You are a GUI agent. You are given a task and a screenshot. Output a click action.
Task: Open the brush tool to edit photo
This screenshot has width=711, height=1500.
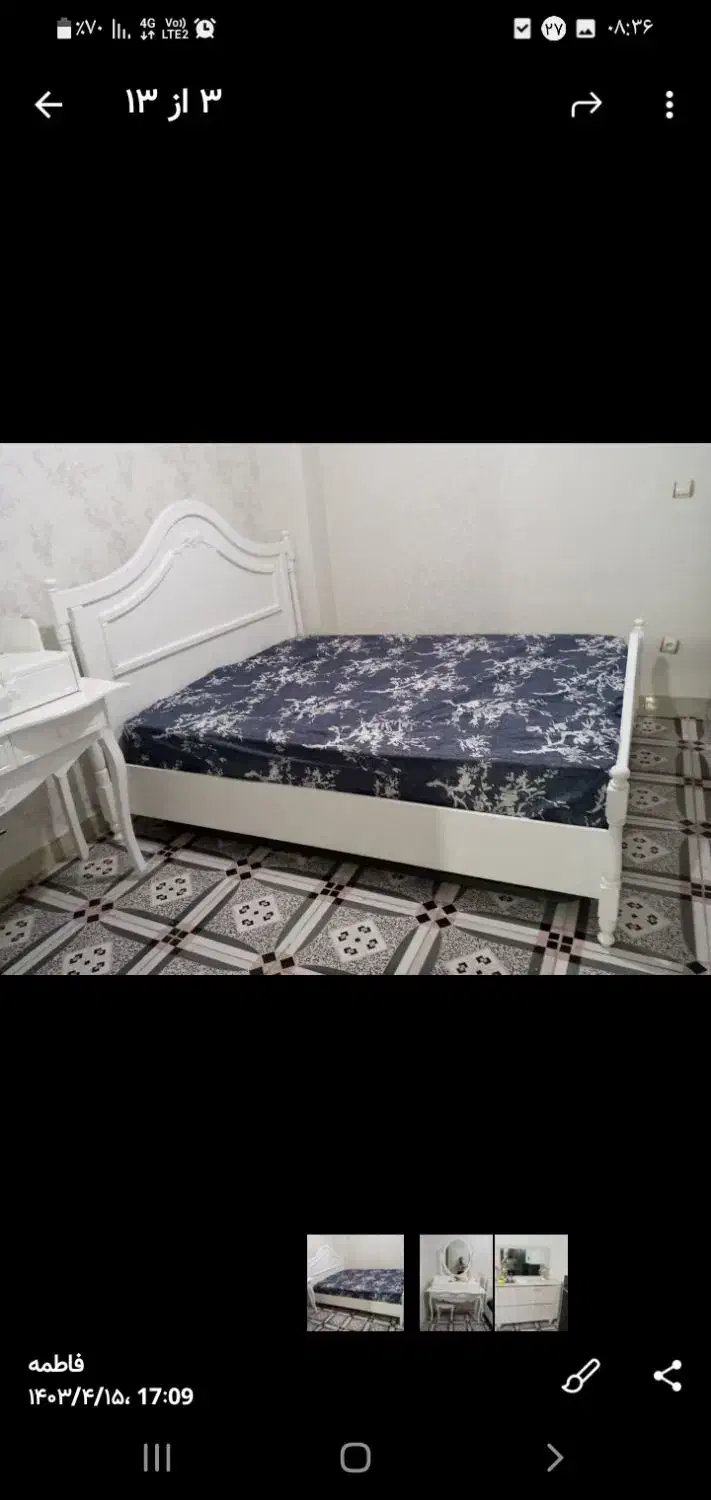click(580, 1376)
